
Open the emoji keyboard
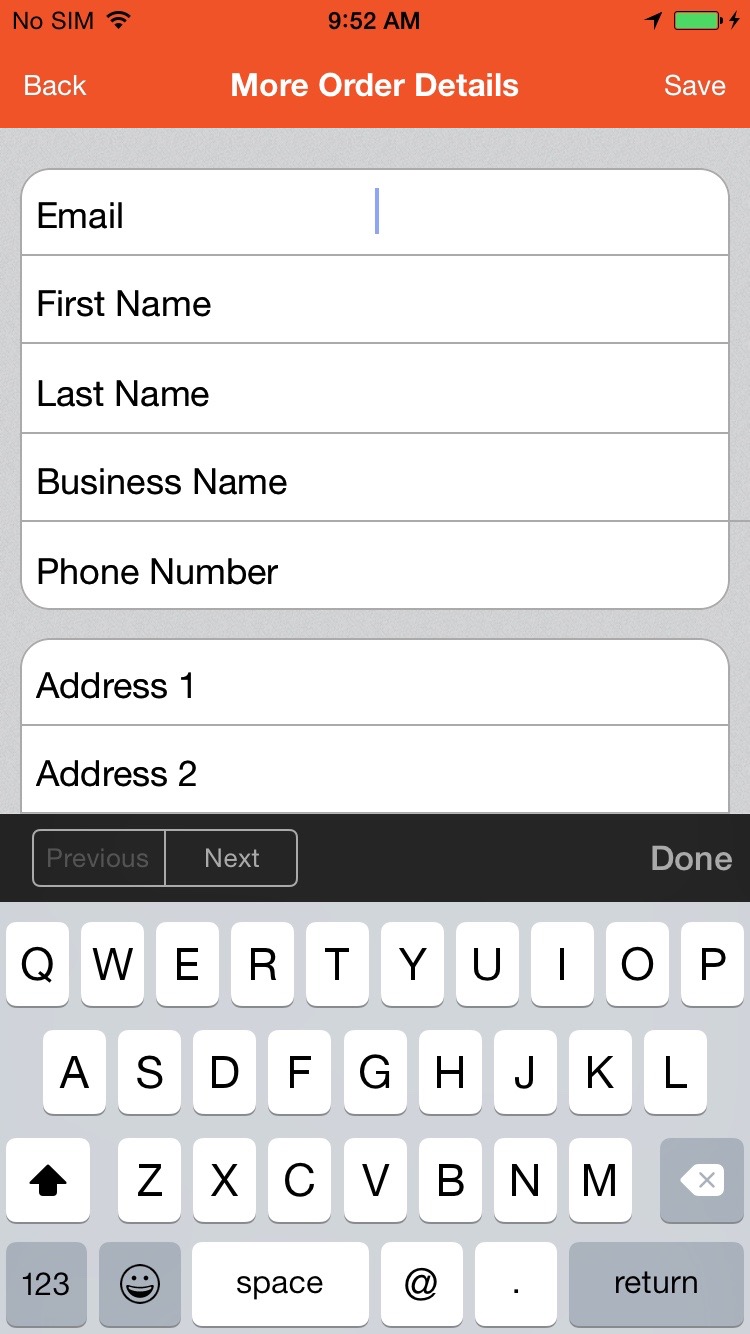coord(140,1284)
